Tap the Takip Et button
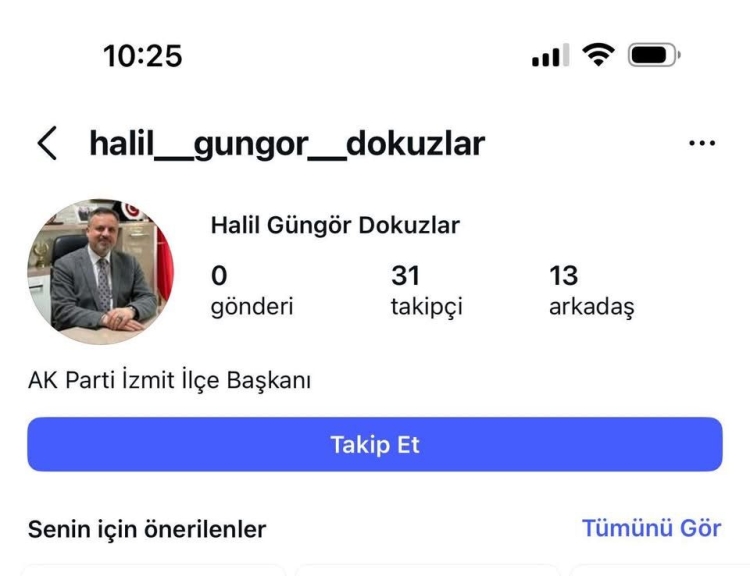The height and width of the screenshot is (576, 750). 375,445
